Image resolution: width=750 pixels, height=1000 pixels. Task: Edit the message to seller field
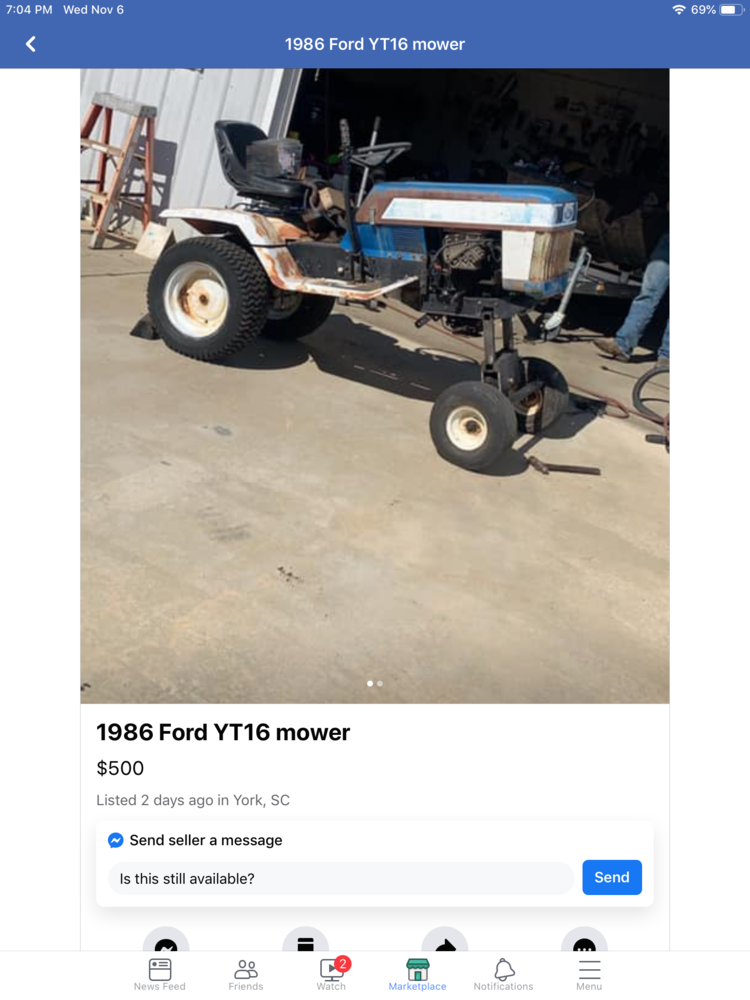pos(340,878)
